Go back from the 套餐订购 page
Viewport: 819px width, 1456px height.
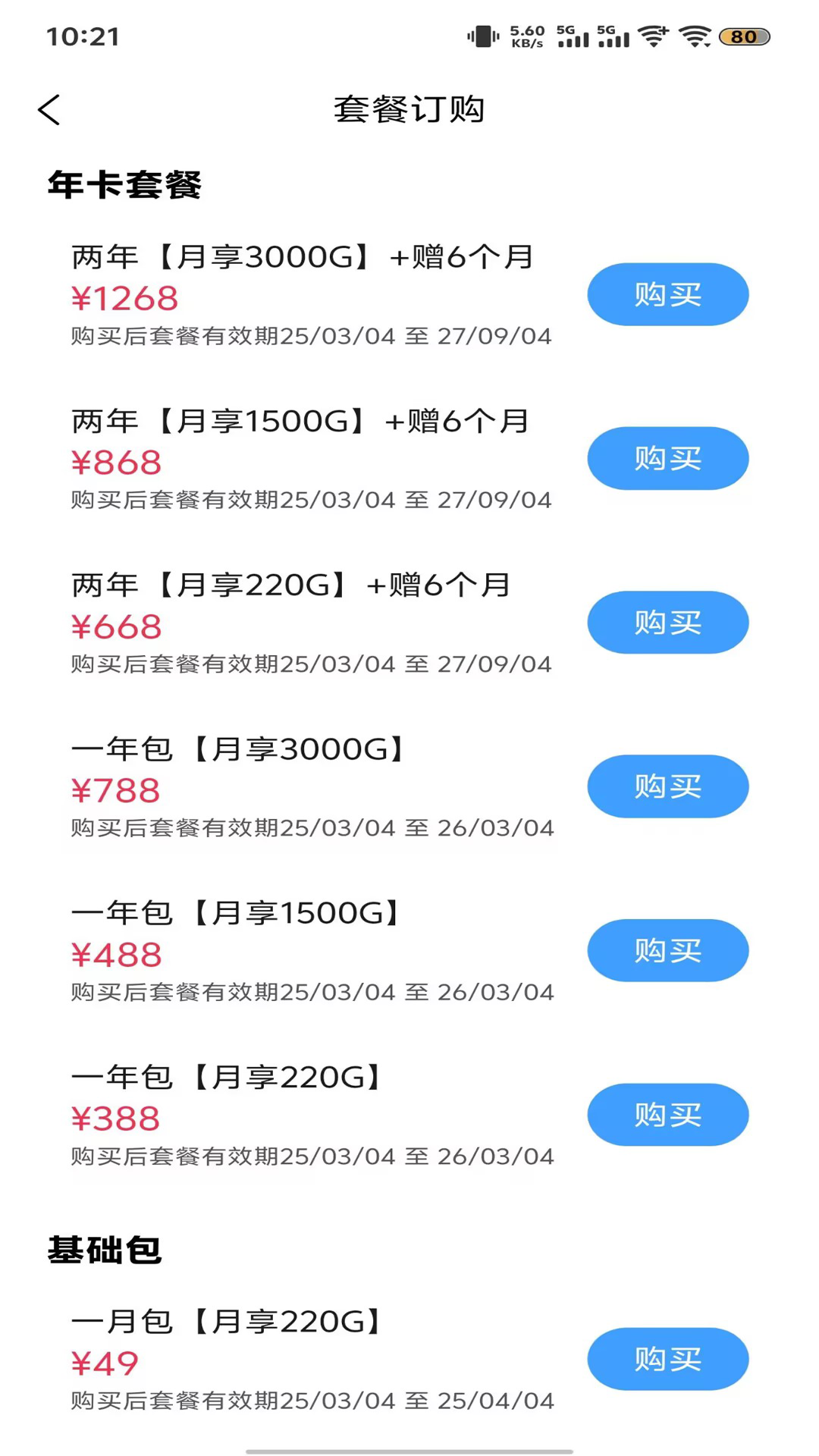(49, 110)
